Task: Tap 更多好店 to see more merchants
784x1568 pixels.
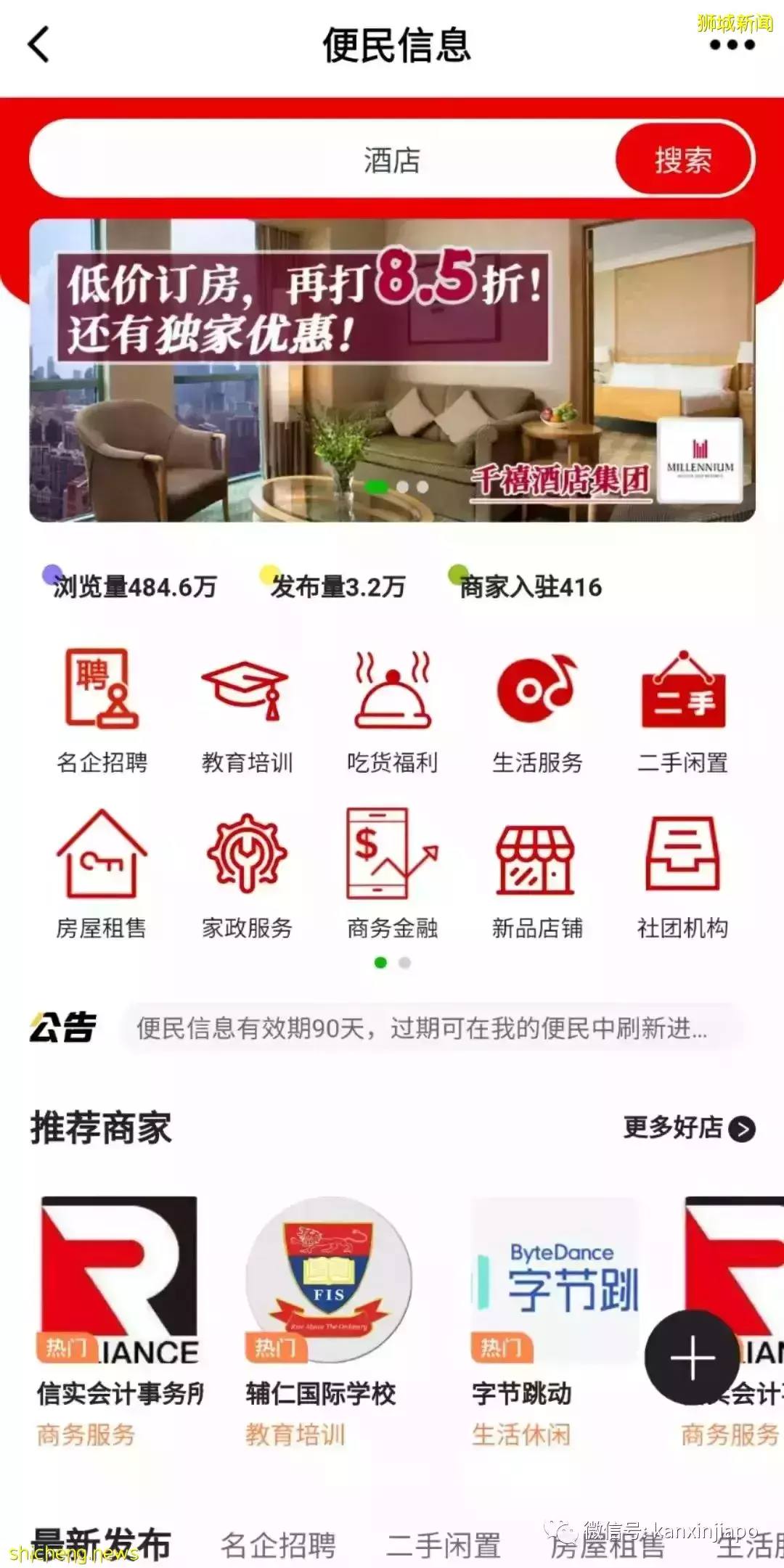Action: 688,1128
